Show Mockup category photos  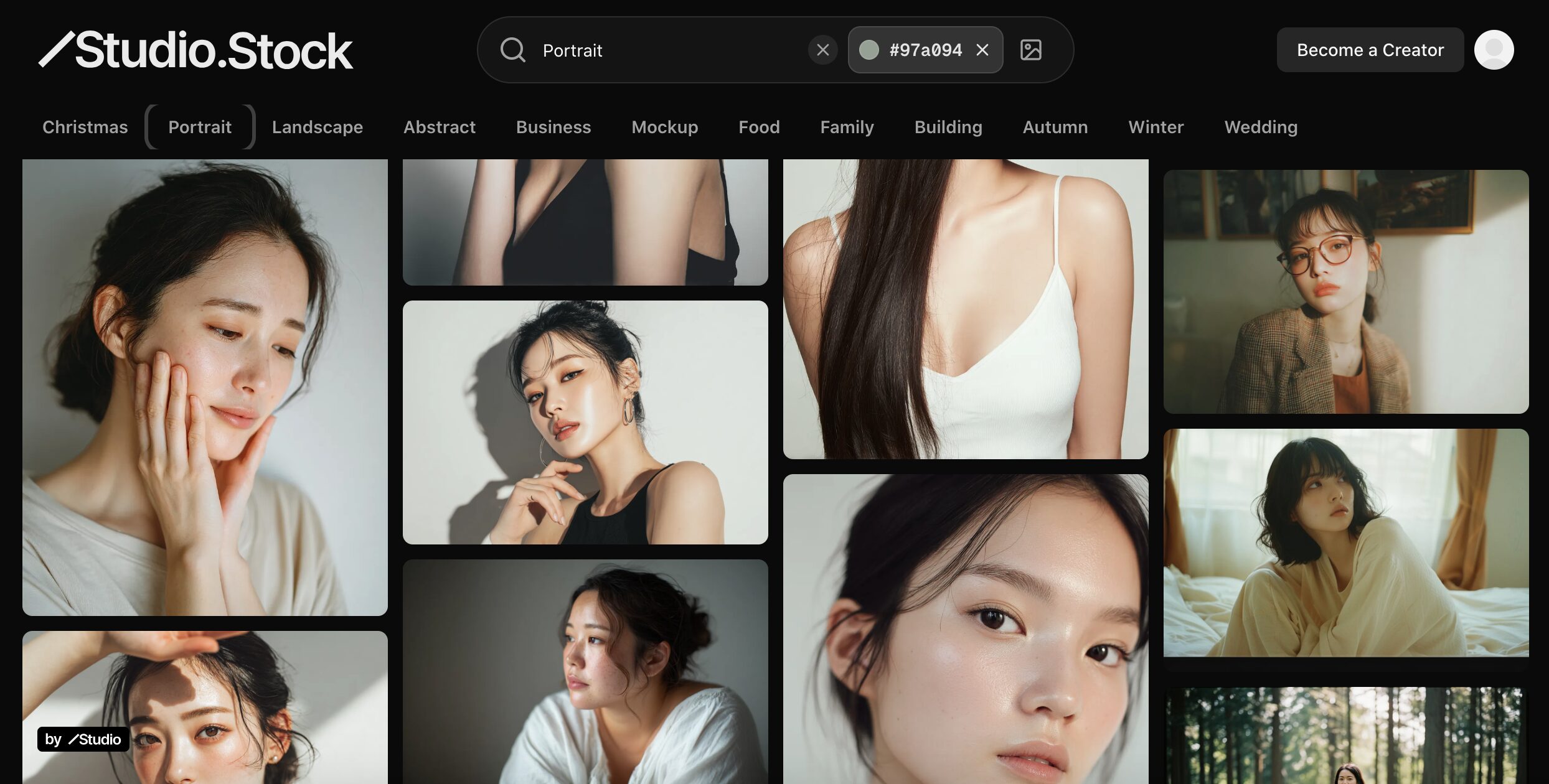[x=665, y=127]
